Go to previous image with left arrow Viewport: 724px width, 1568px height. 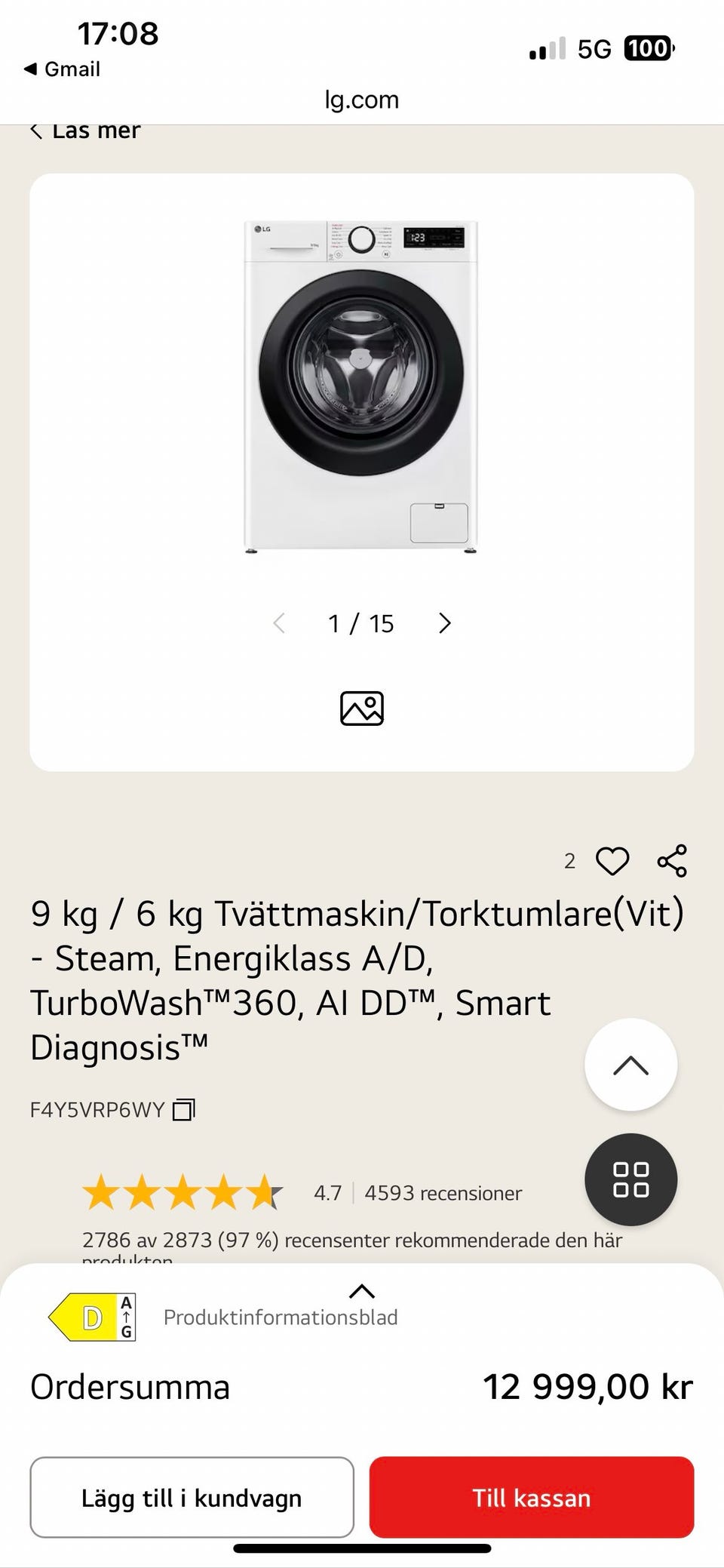click(x=279, y=623)
